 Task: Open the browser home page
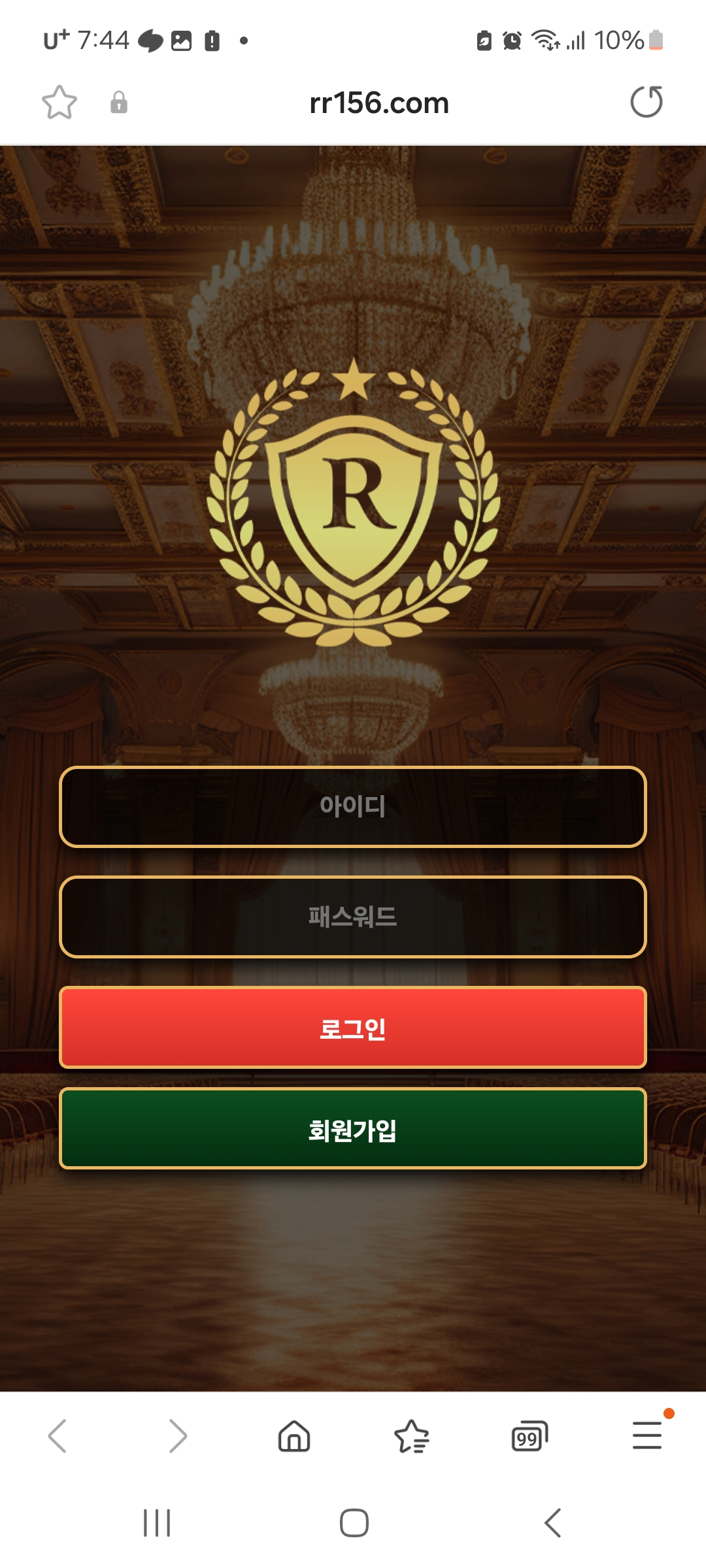click(x=294, y=1436)
